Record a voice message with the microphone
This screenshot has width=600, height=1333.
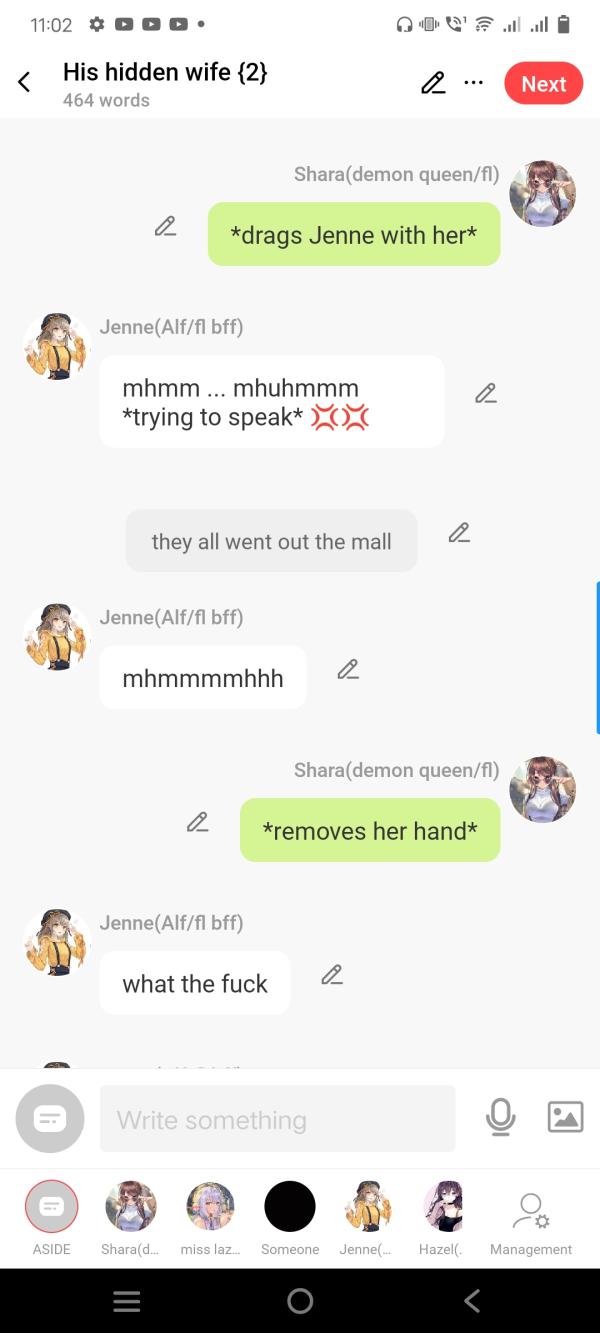[x=500, y=1117]
